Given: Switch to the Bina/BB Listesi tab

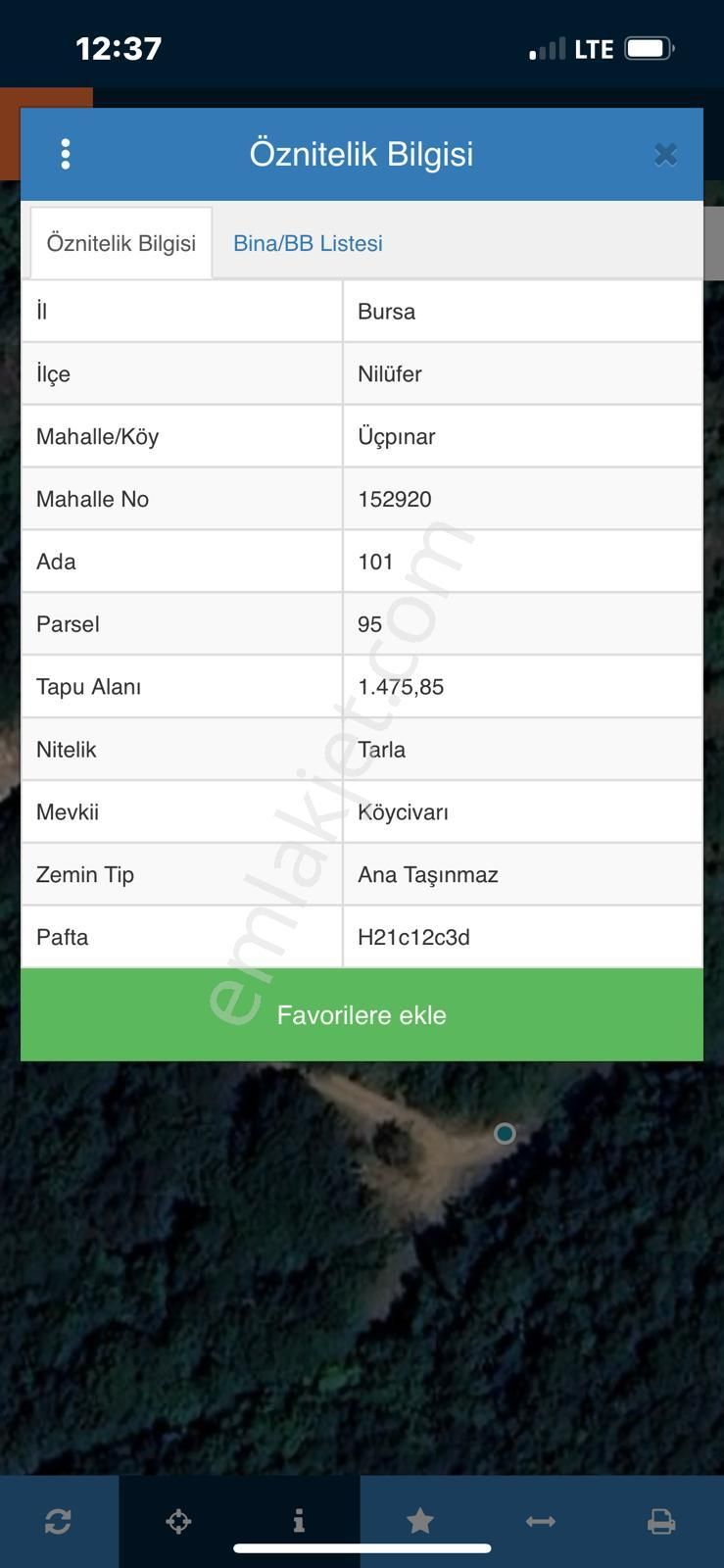Looking at the screenshot, I should pyautogui.click(x=308, y=243).
